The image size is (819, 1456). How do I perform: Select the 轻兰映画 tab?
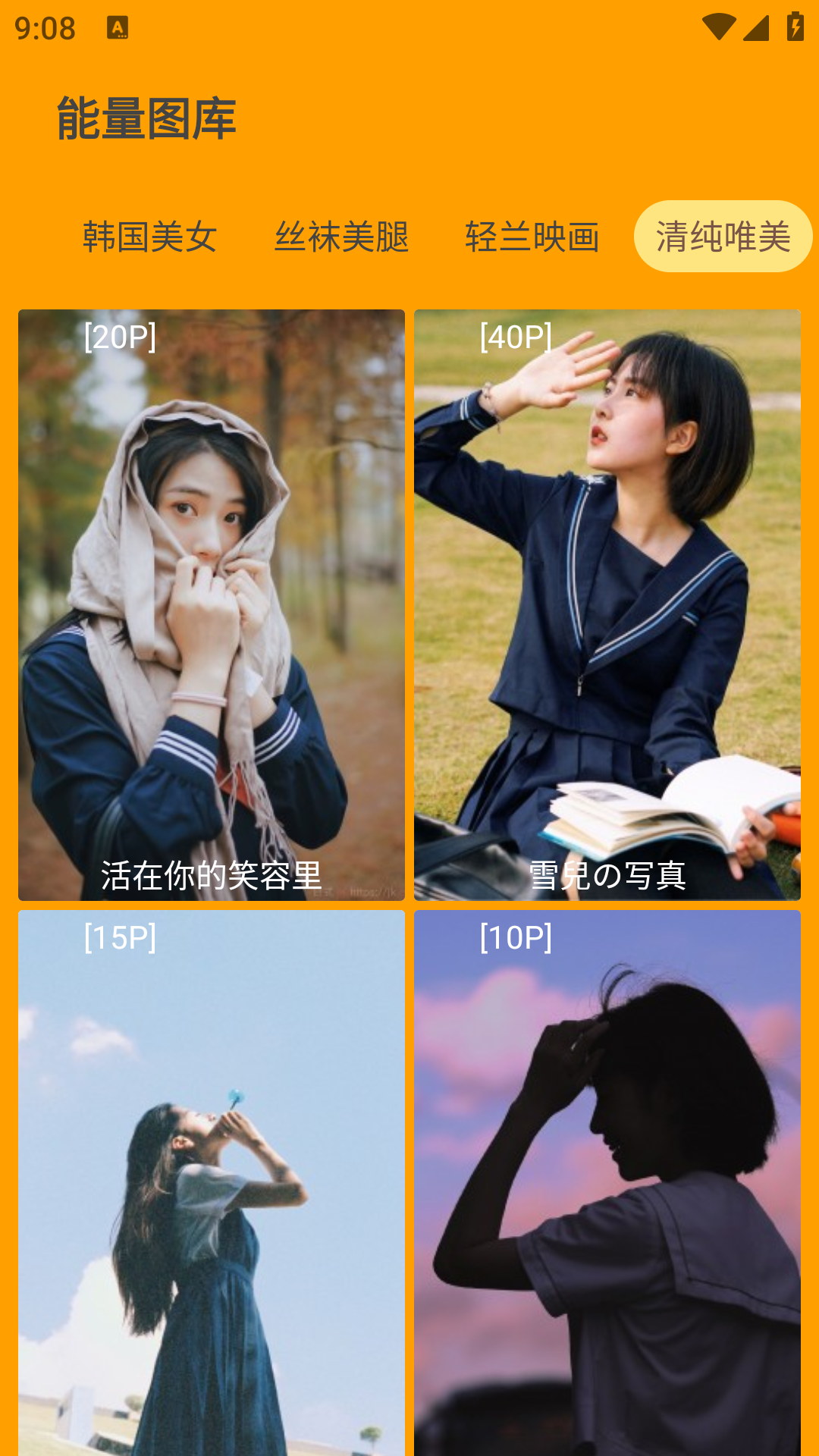click(532, 237)
